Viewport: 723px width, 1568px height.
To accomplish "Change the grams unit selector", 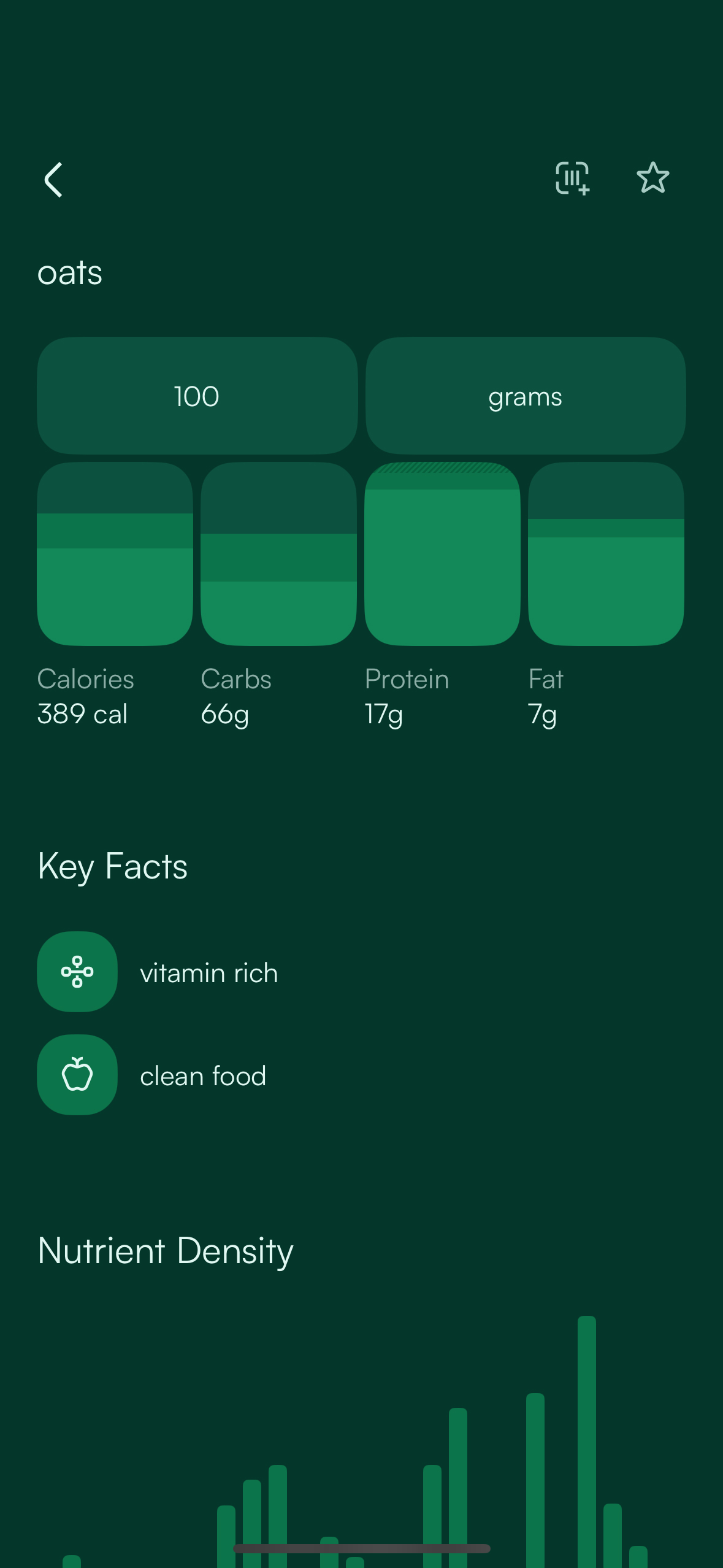I will coord(526,396).
